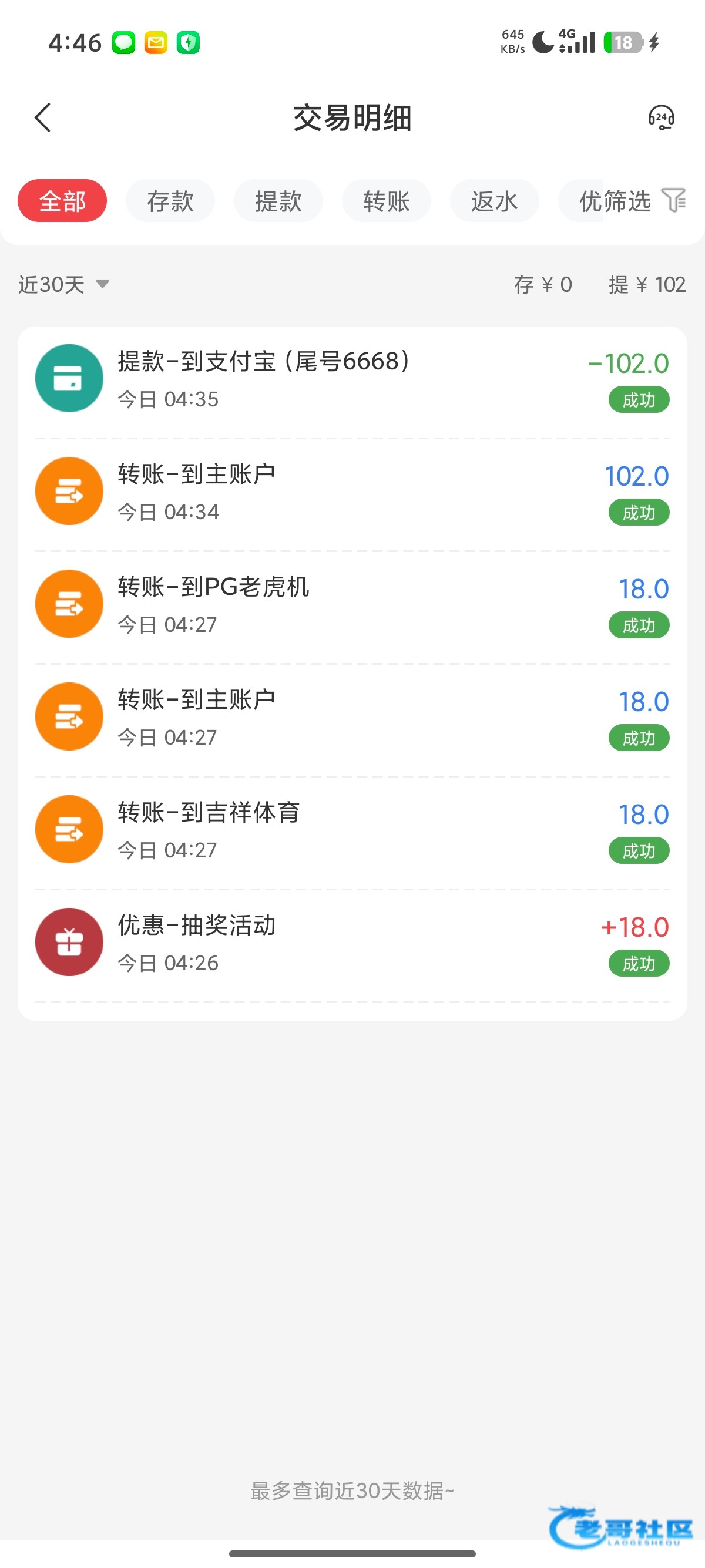Image resolution: width=705 pixels, height=1568 pixels.
Task: Open 24-hour customer service headset icon
Action: [661, 117]
